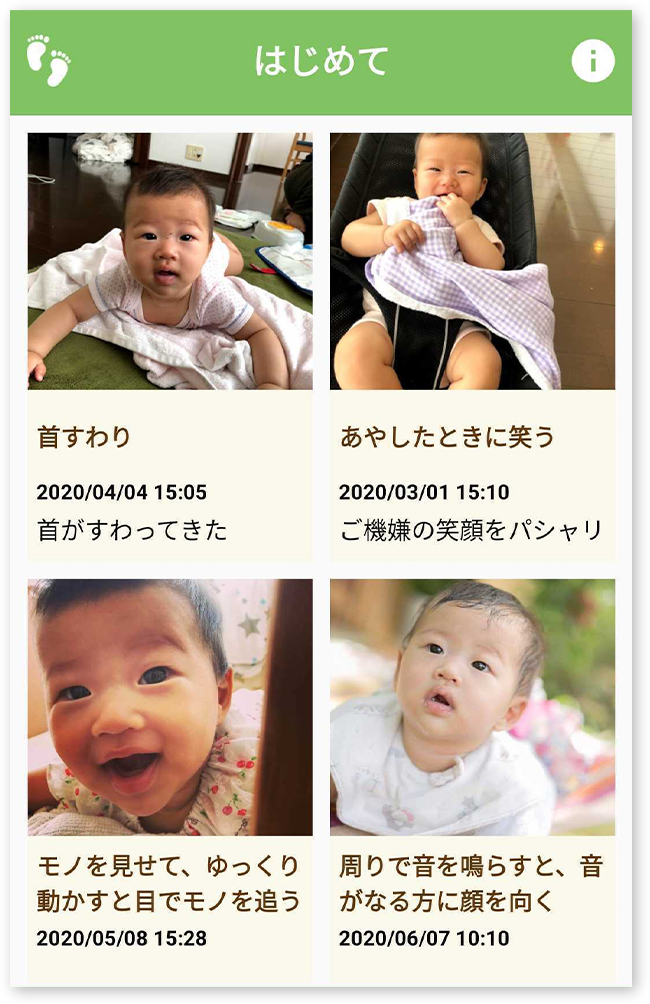This screenshot has width=650, height=1004.
Task: Tap the footprints icon in header
Action: point(49,61)
